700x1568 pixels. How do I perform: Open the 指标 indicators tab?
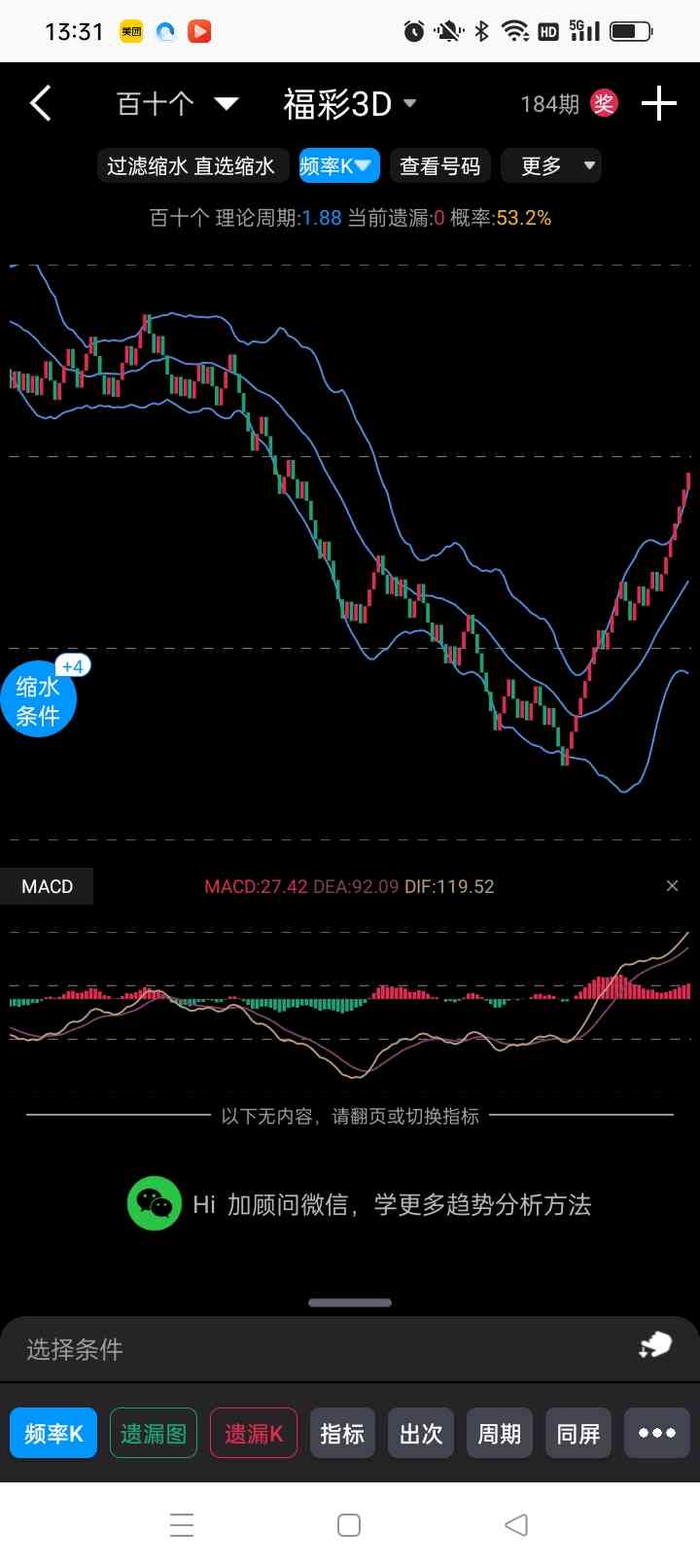pyautogui.click(x=342, y=1434)
